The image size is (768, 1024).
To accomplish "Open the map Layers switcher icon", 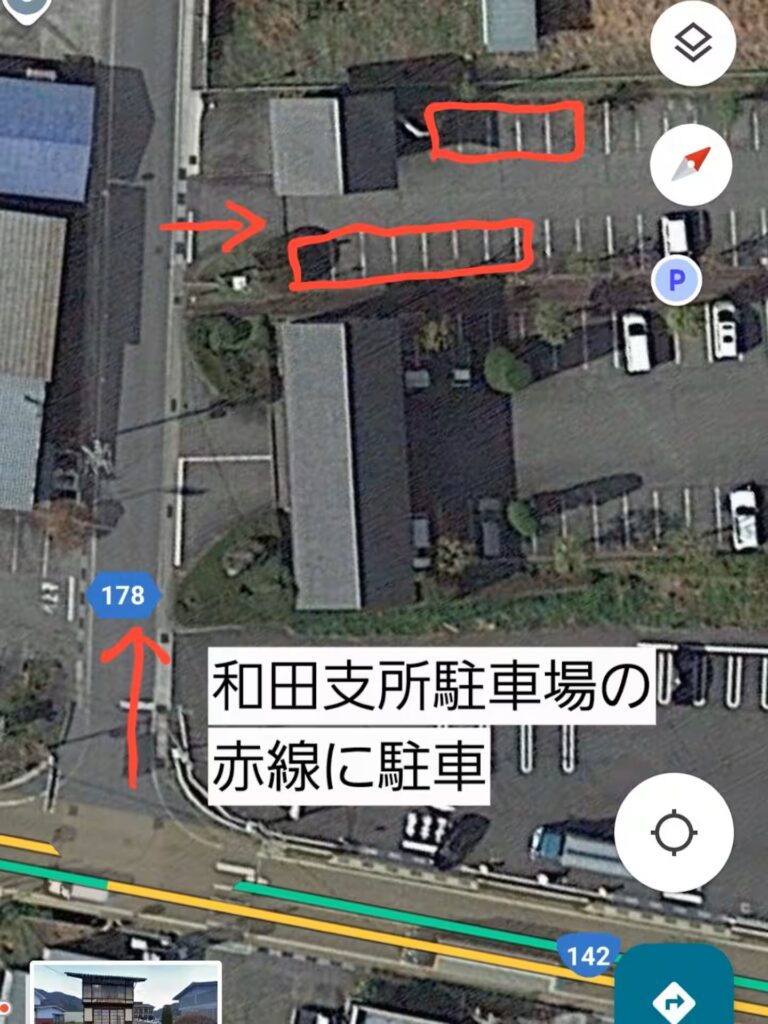I will pyautogui.click(x=692, y=42).
